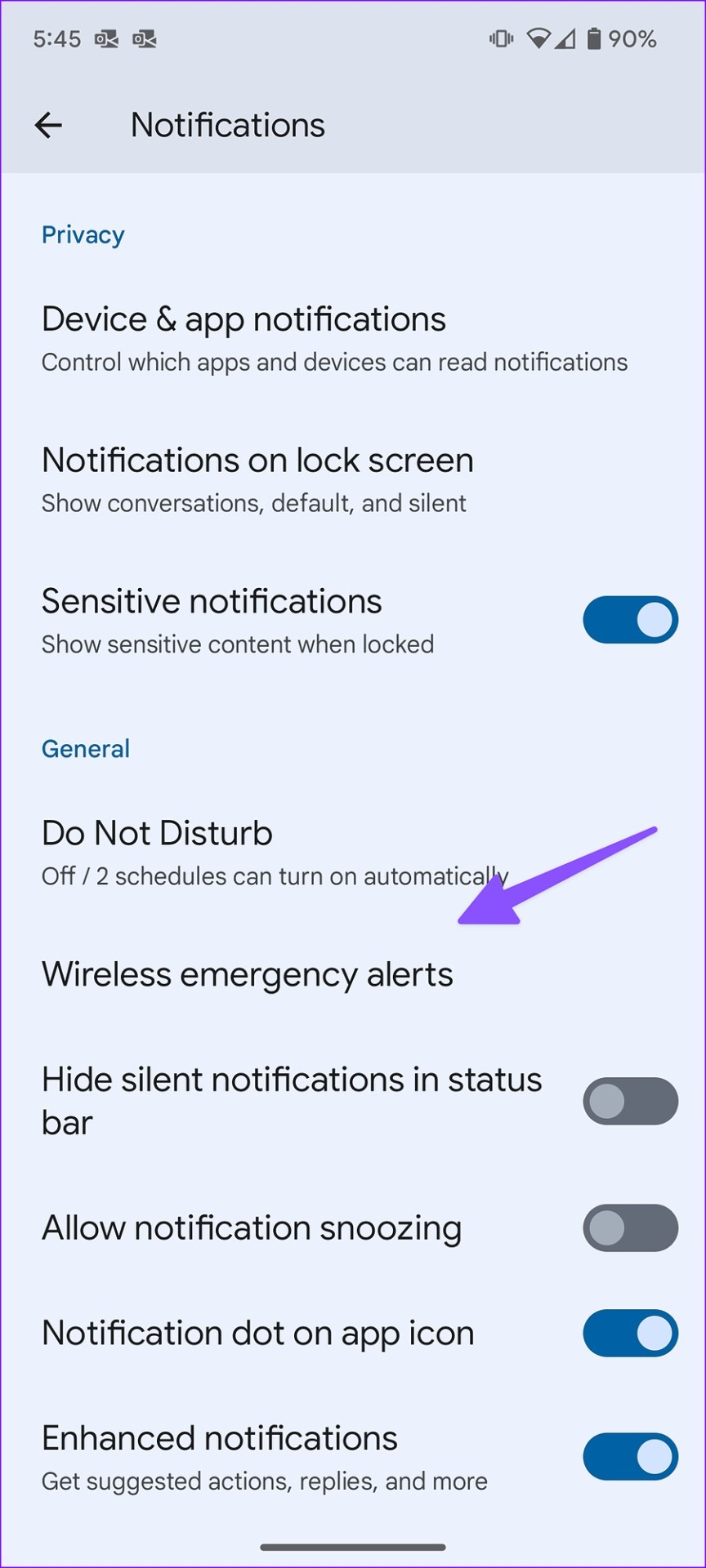Viewport: 706px width, 1568px height.
Task: Open Notifications on lock screen
Action: 353,479
